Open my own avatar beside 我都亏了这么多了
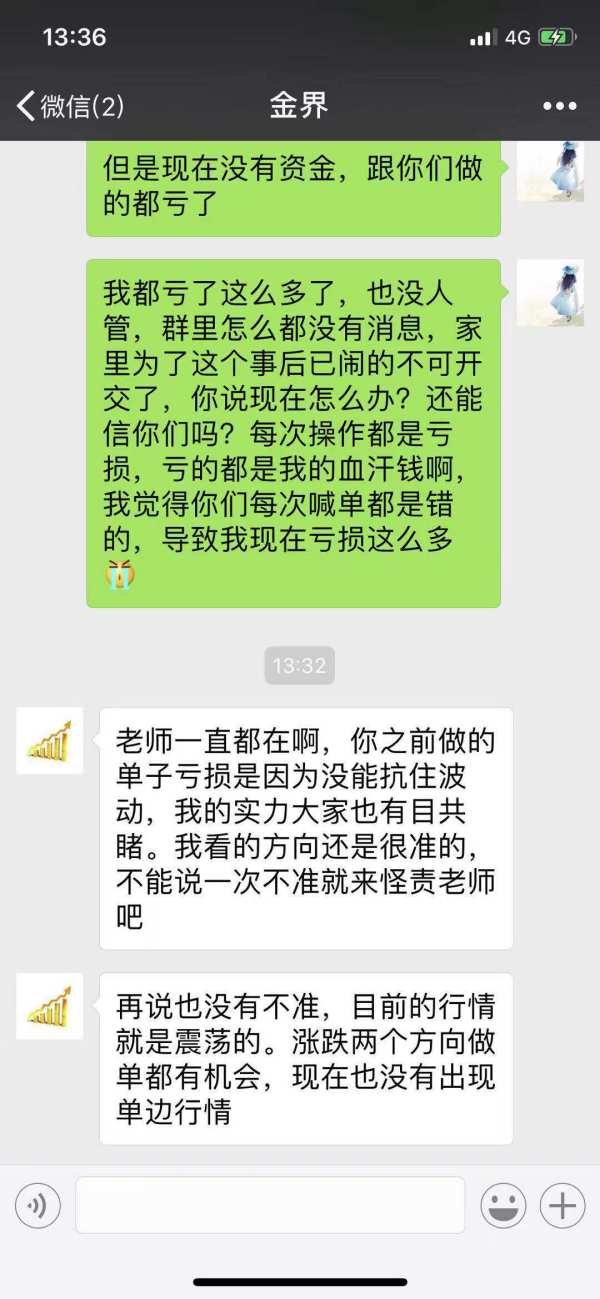Image resolution: width=600 pixels, height=1299 pixels. pyautogui.click(x=549, y=292)
